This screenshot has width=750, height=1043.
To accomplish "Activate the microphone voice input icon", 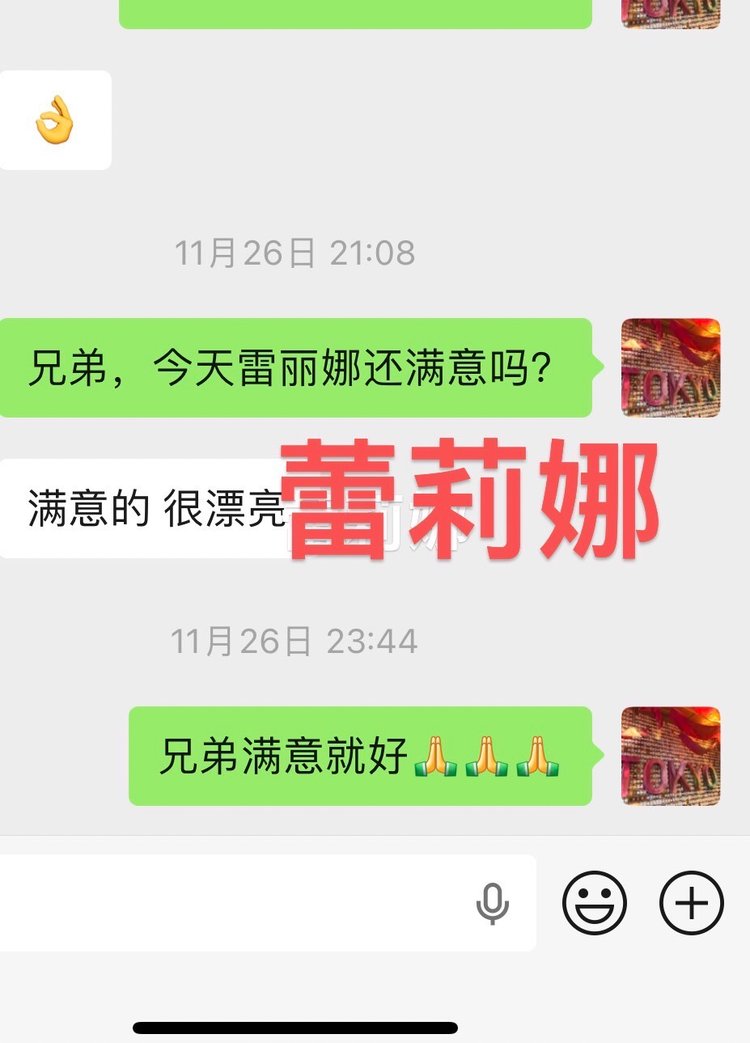I will tap(492, 904).
